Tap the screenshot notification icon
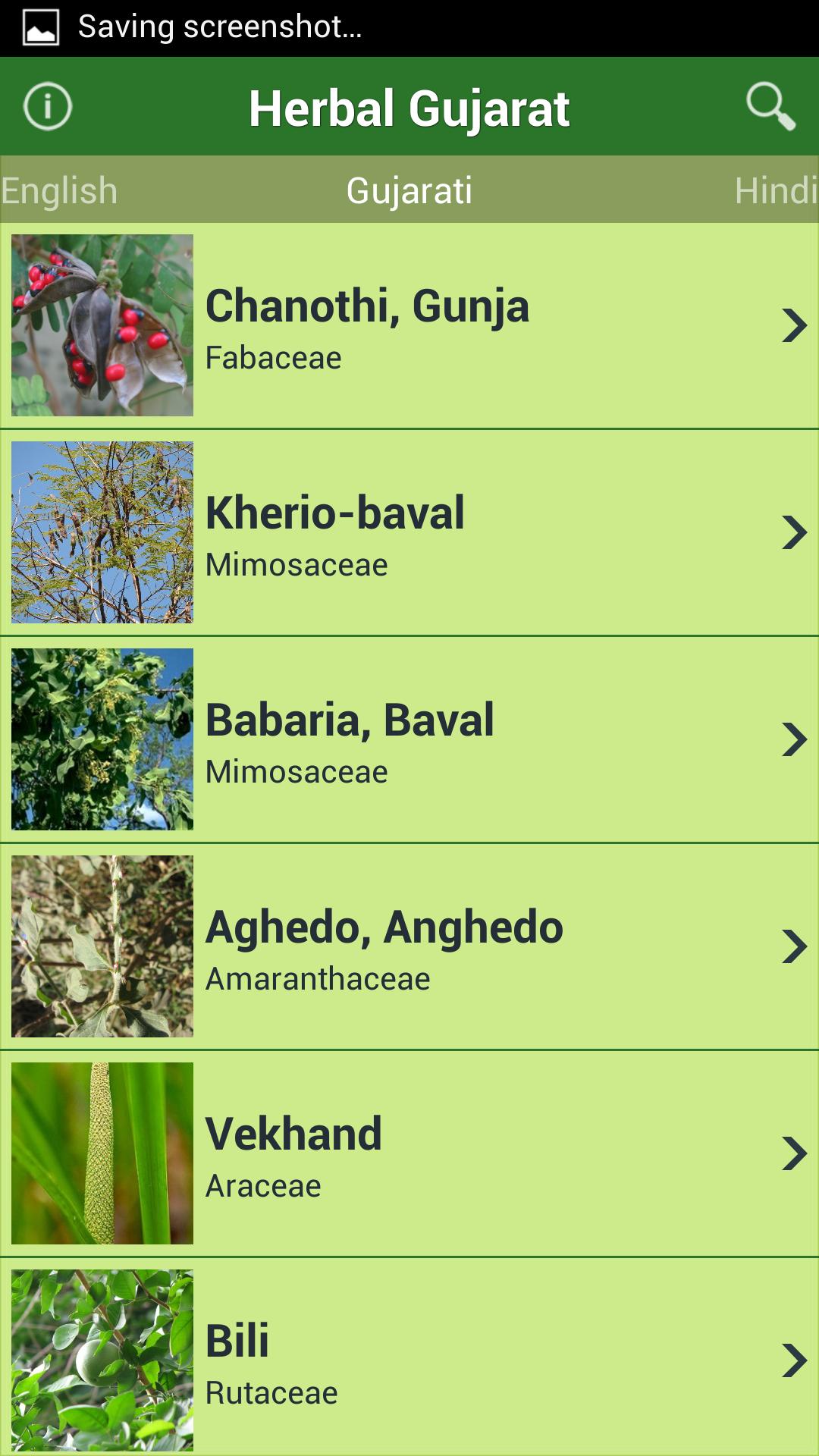Image resolution: width=819 pixels, height=1456 pixels. coord(43,25)
